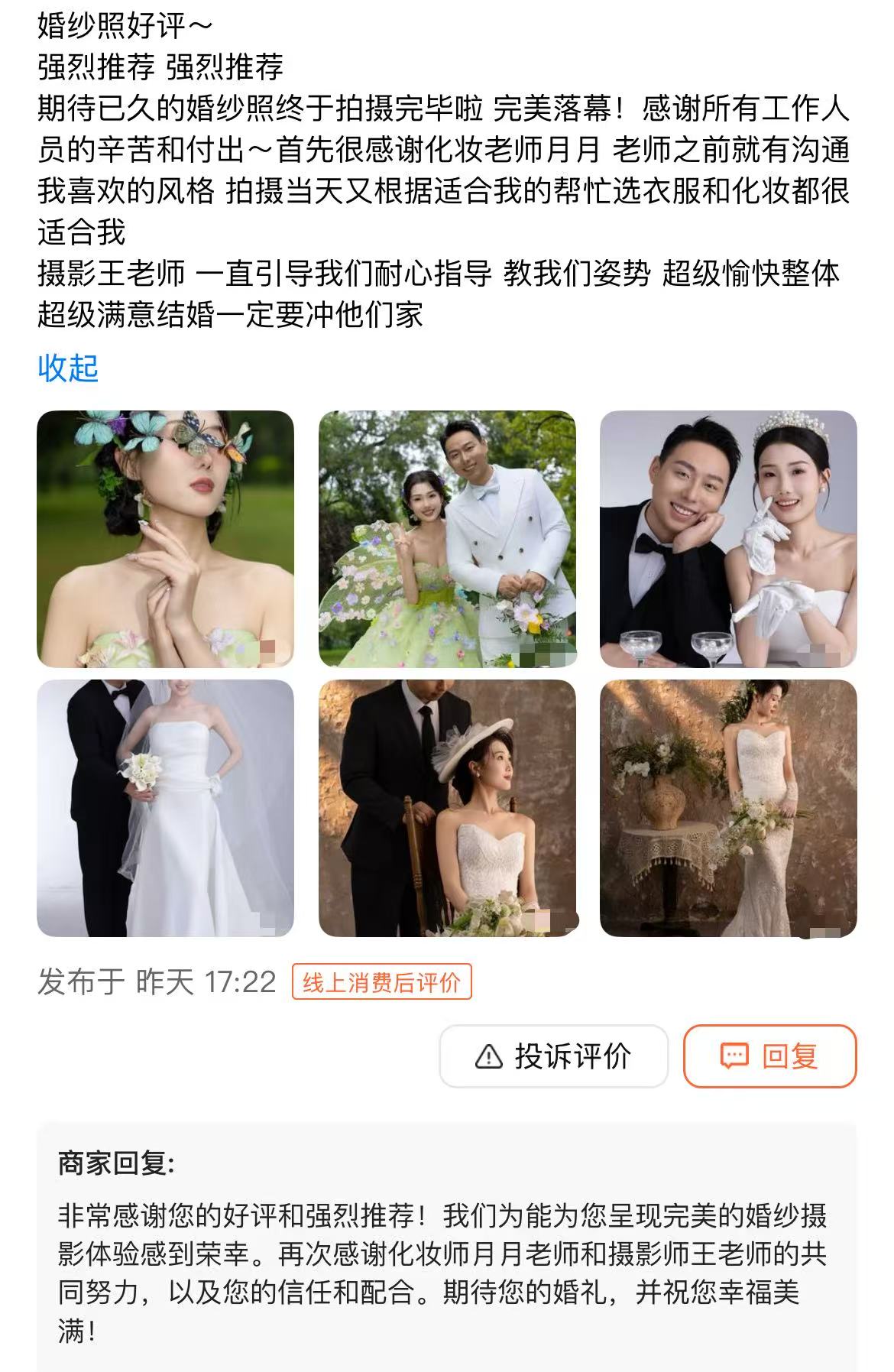Open the butterfly portrait photo
Image resolution: width=894 pixels, height=1372 pixels.
165,539
